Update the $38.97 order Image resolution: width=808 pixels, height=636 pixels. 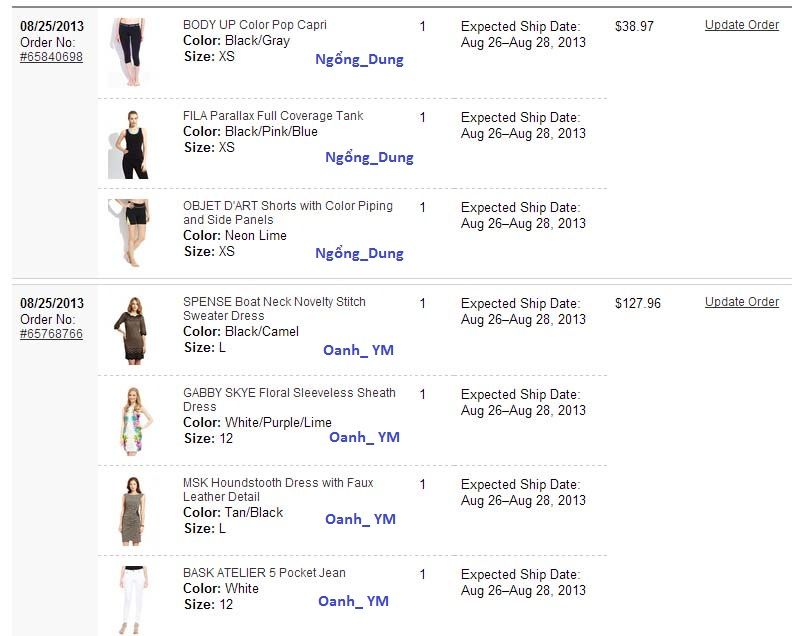coord(741,25)
